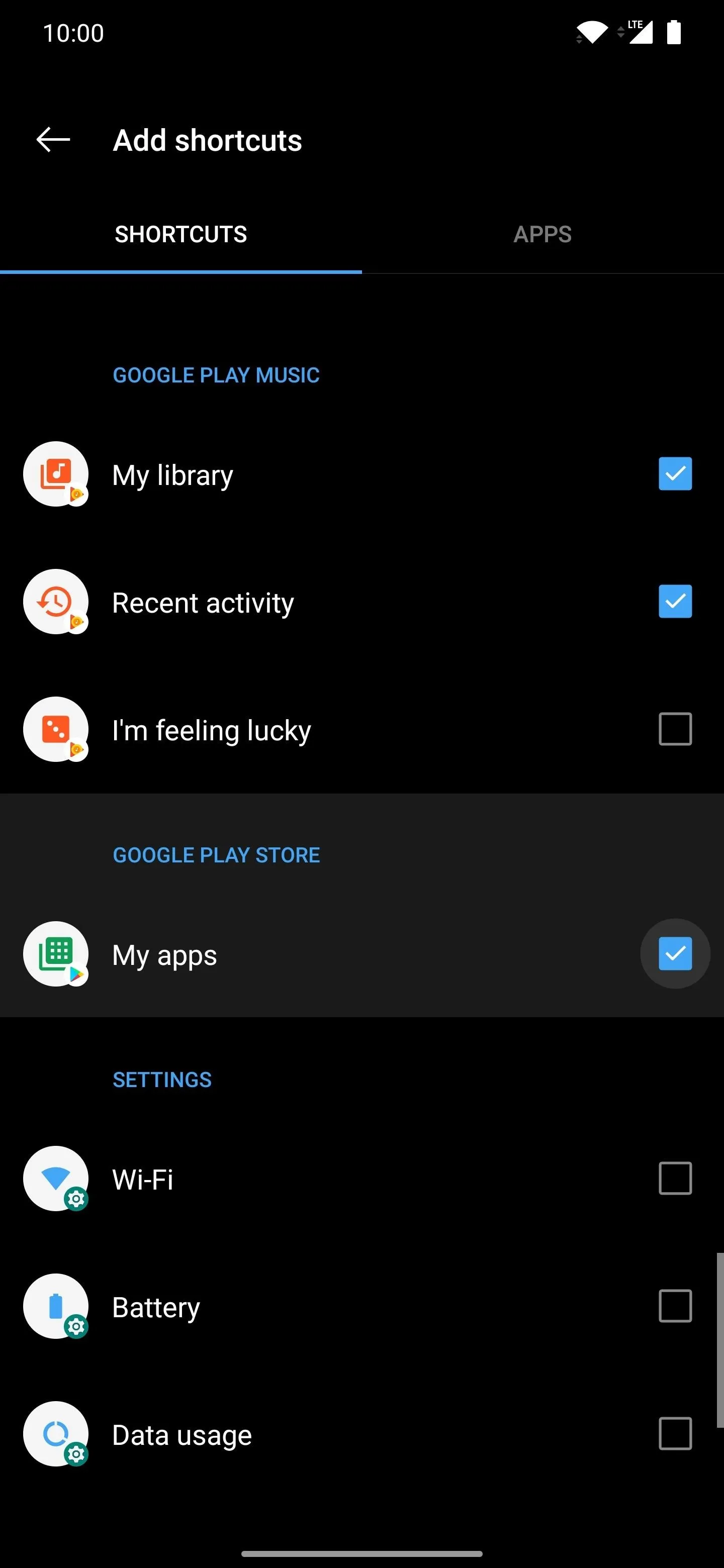Select the Shortcuts tab
724x1568 pixels.
tap(181, 234)
